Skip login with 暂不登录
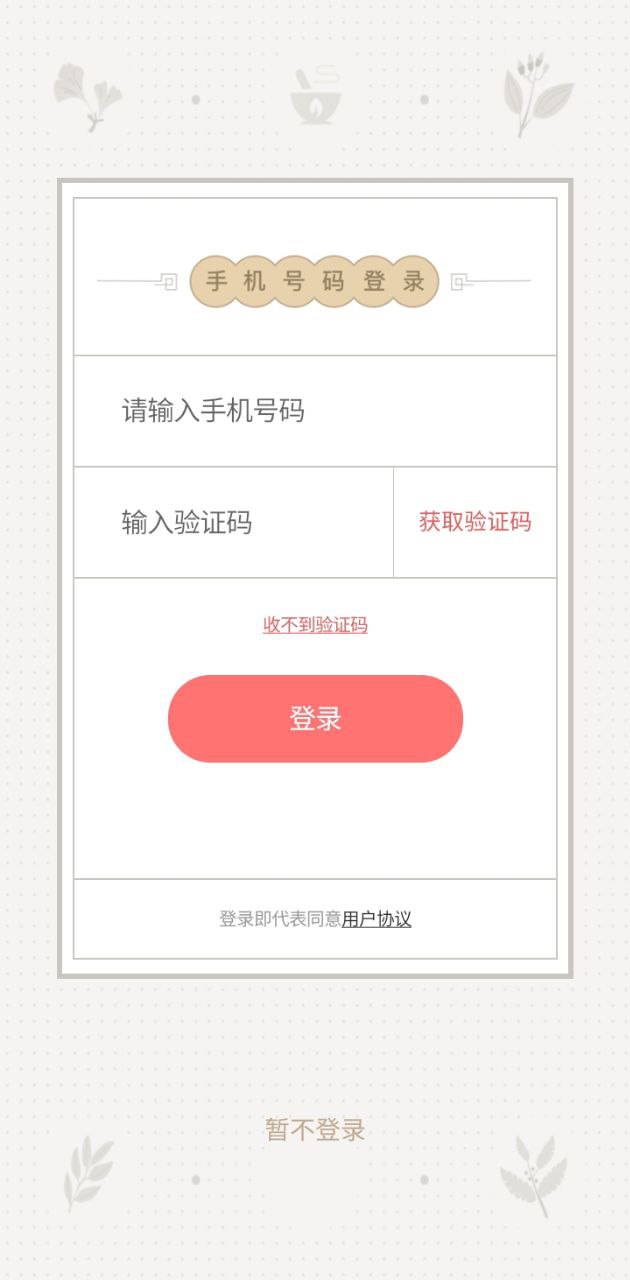The height and width of the screenshot is (1280, 630). pyautogui.click(x=315, y=1130)
